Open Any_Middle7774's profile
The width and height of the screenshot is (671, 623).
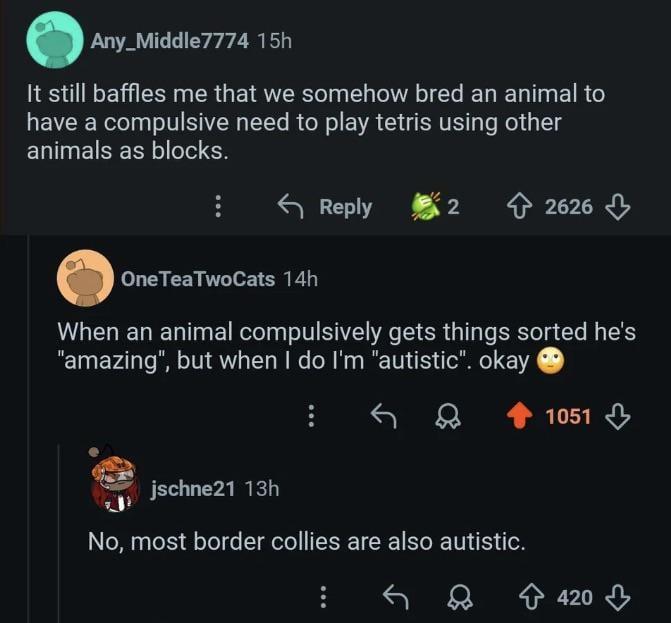pos(168,41)
